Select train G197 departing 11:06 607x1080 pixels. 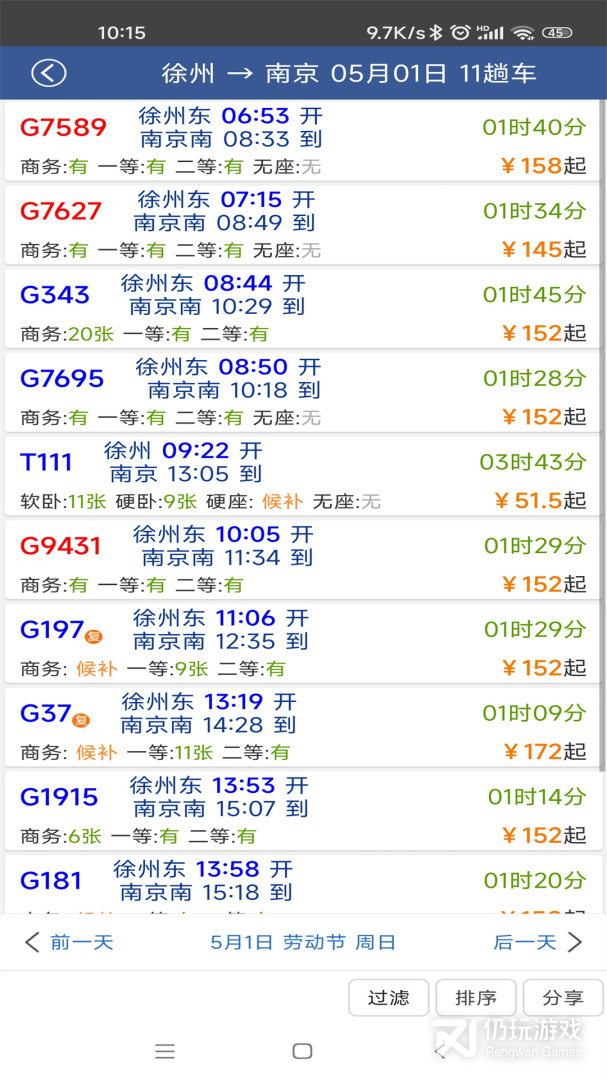(302, 643)
